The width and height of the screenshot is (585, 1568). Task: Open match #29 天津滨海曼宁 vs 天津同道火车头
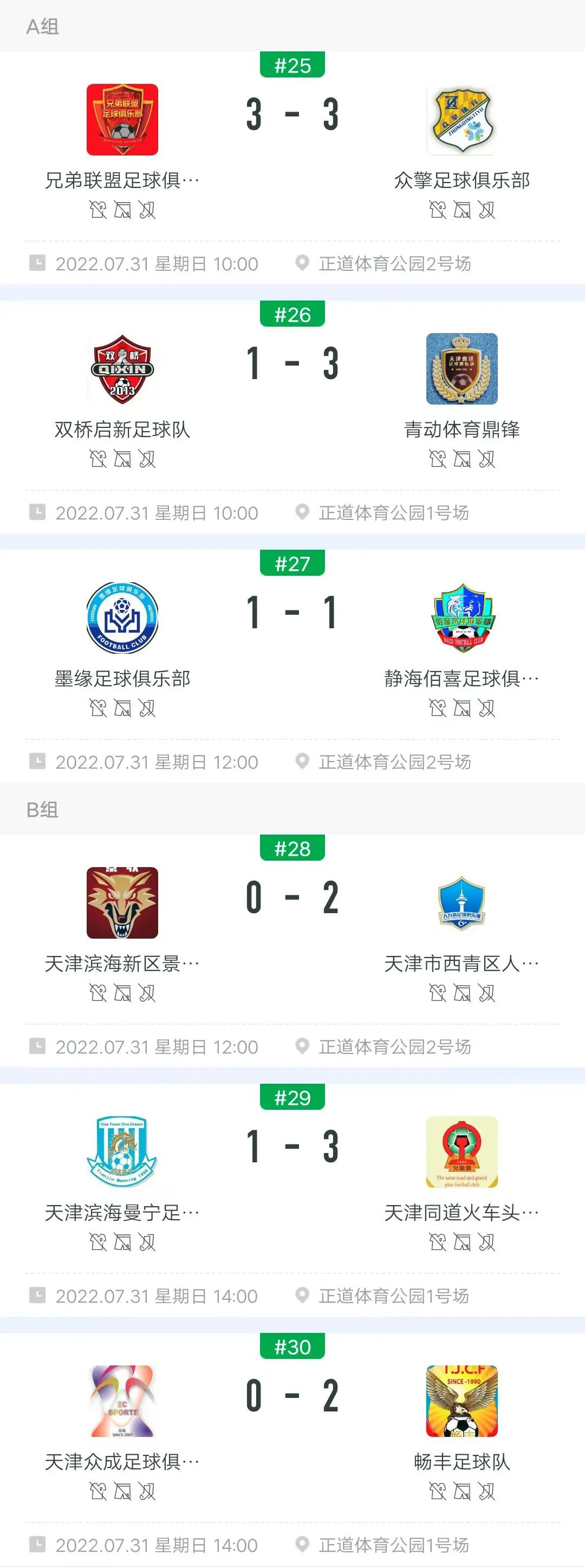tap(292, 1147)
